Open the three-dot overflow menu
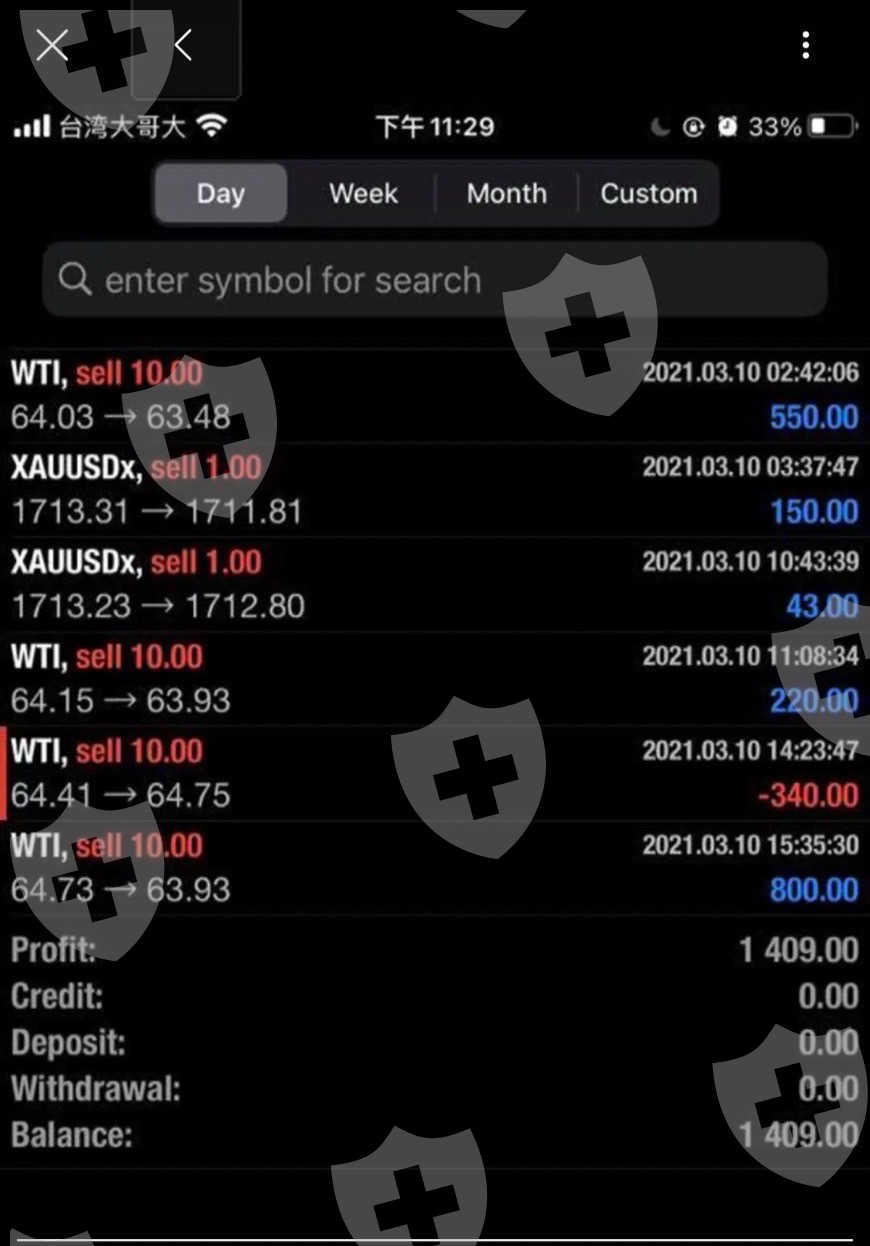870x1246 pixels. coord(806,45)
